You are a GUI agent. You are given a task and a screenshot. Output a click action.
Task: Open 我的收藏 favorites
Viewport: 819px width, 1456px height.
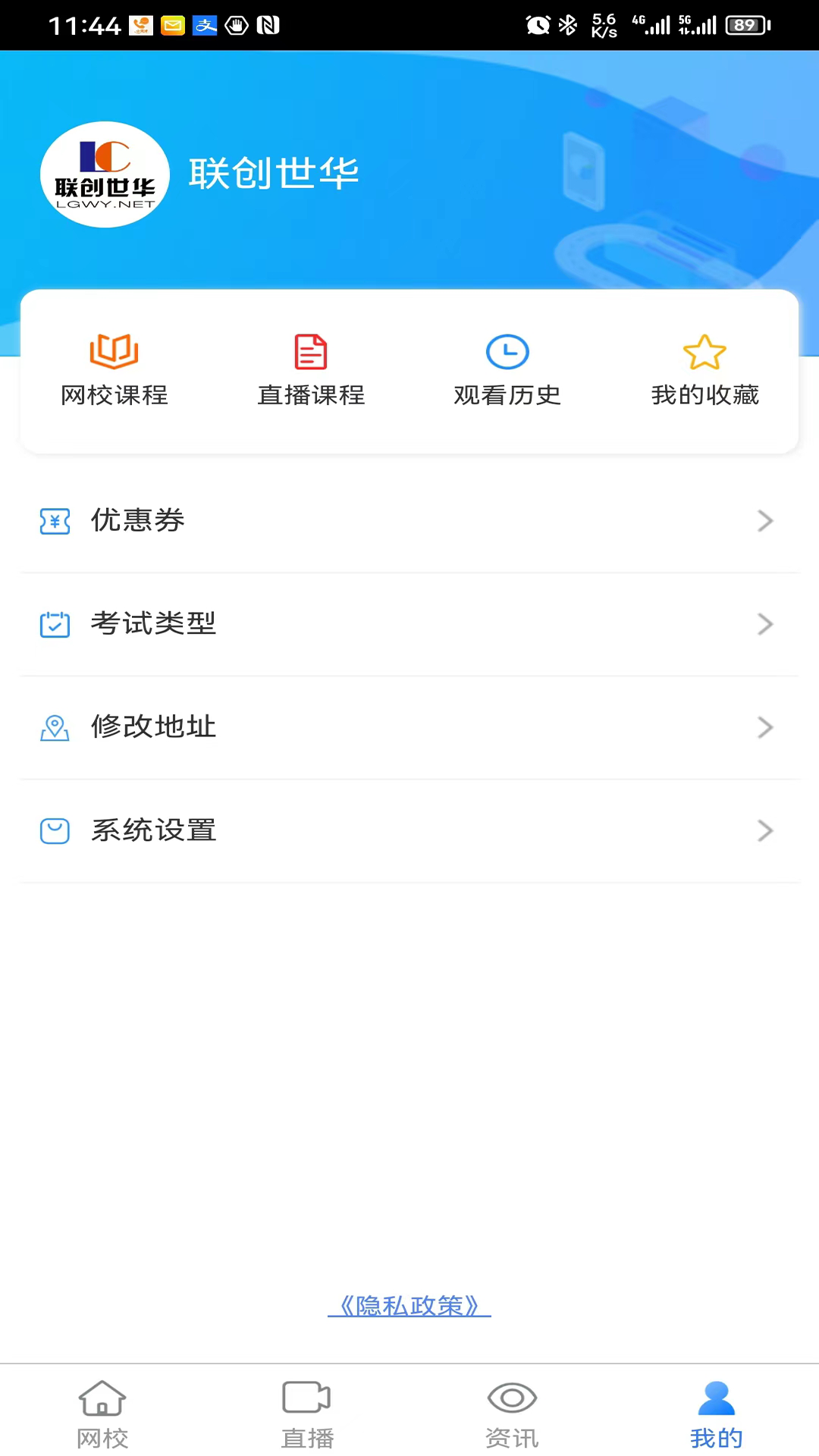704,371
